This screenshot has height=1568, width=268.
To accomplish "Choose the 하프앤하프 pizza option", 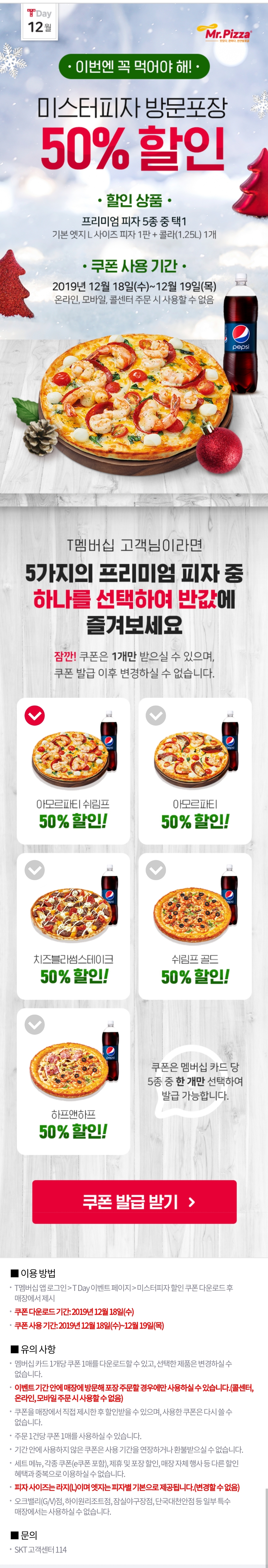I will [73, 1080].
